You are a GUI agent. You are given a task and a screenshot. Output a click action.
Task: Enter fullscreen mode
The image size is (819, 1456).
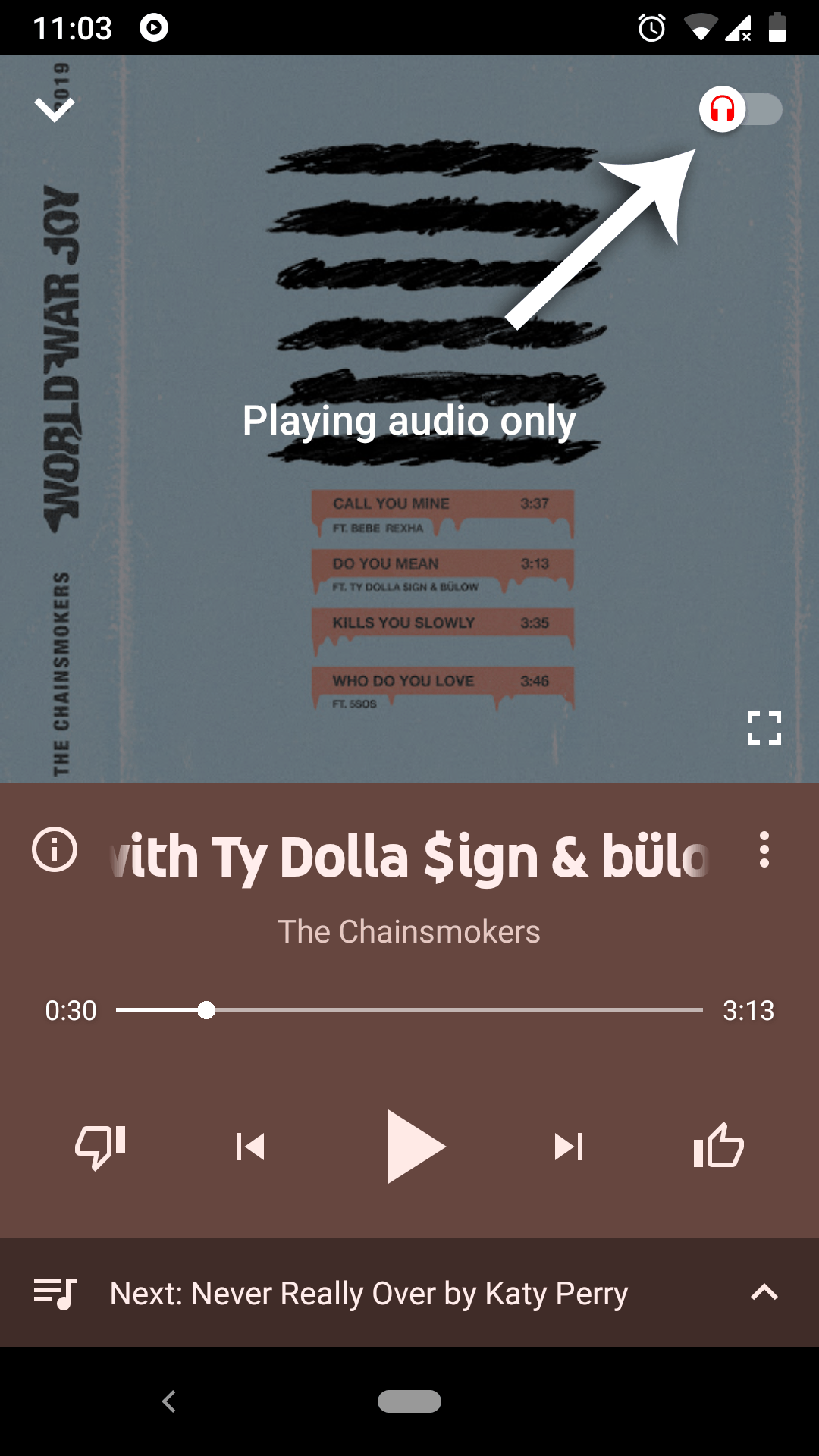click(x=764, y=728)
